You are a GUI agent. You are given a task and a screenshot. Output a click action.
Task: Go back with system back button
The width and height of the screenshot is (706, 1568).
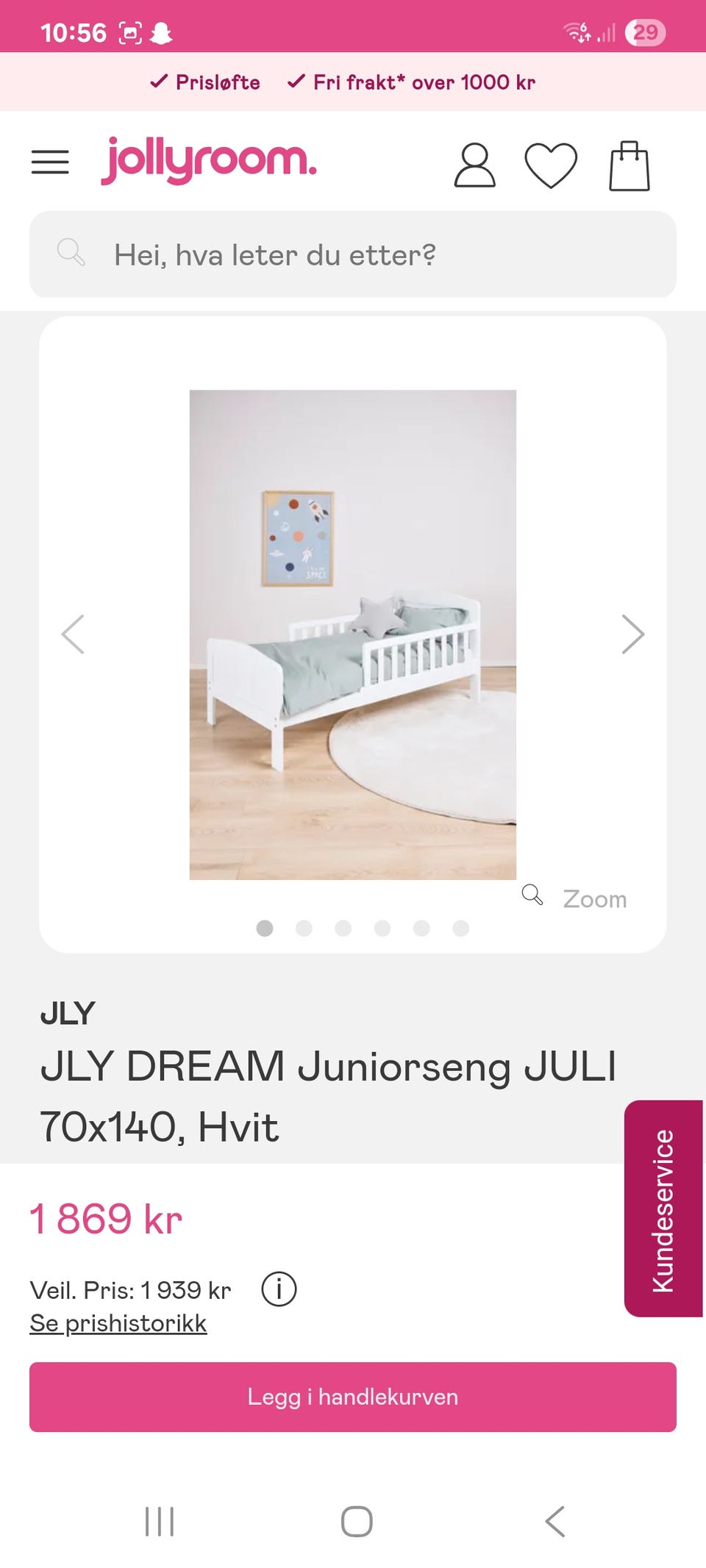click(555, 1521)
